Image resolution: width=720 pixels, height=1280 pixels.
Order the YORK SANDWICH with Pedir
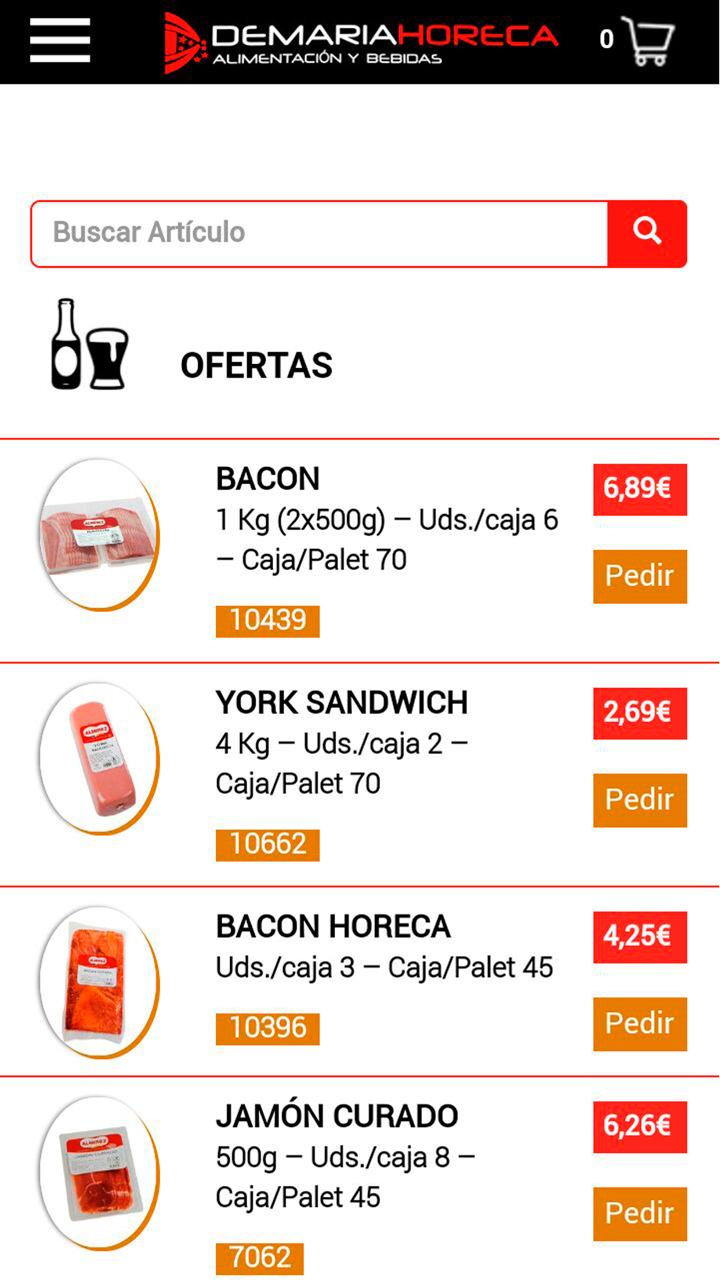pos(639,800)
